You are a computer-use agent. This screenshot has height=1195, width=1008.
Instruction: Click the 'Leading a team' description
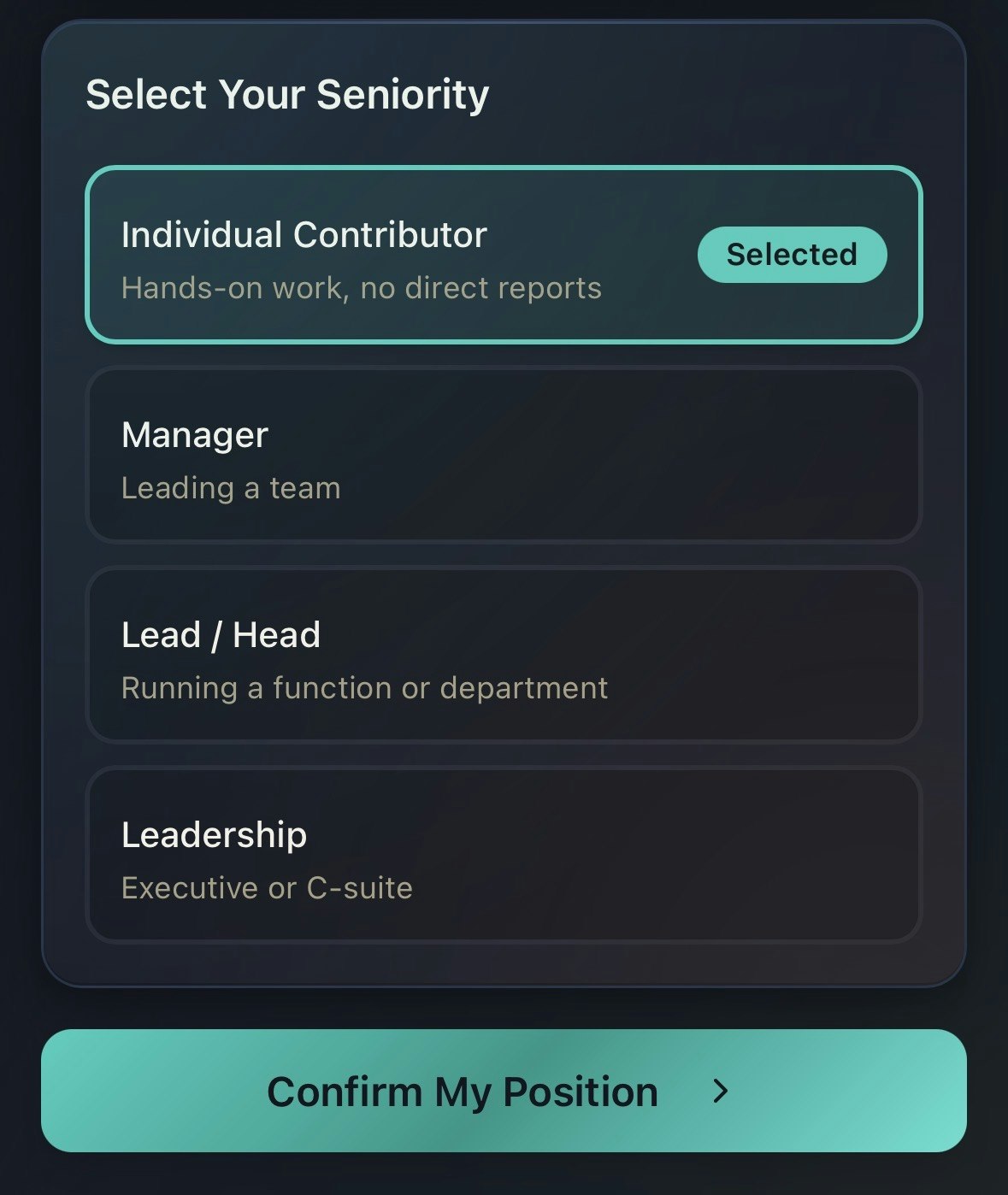(231, 488)
